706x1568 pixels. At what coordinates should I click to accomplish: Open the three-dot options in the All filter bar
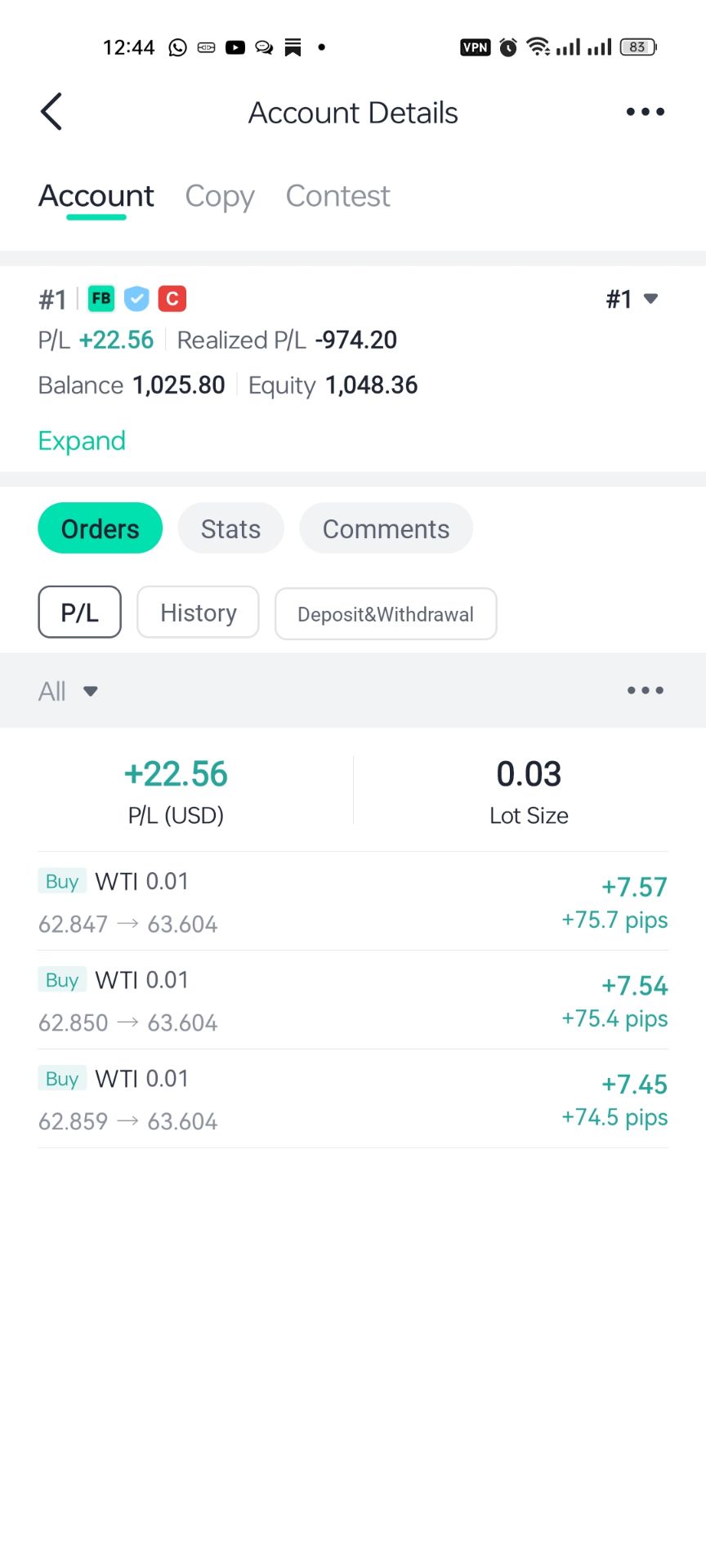point(645,691)
